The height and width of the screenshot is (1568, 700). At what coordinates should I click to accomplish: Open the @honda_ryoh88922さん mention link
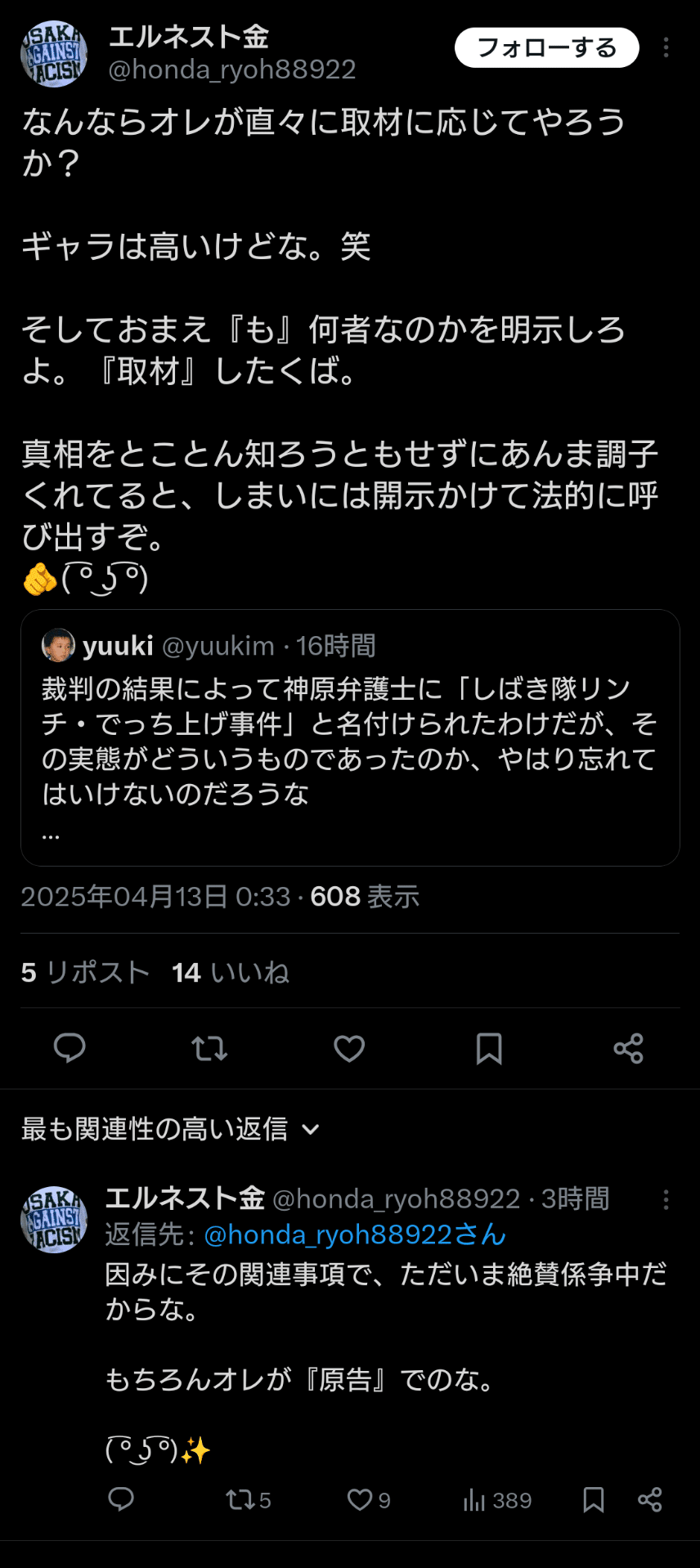click(x=355, y=1234)
